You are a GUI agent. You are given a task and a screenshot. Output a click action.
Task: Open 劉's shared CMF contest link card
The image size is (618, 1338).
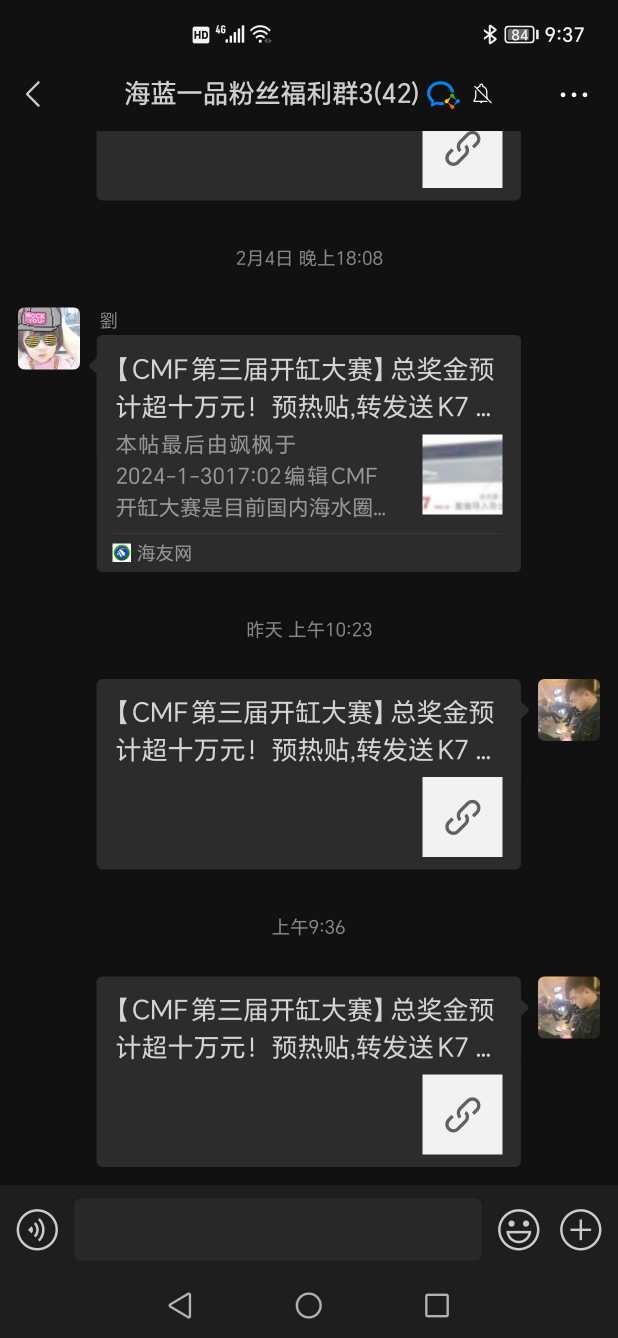point(308,452)
